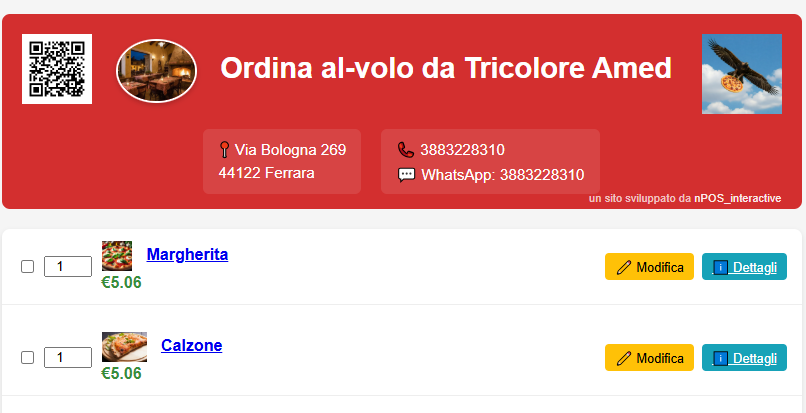
Task: Tap Modifica for Calzone
Action: (649, 358)
